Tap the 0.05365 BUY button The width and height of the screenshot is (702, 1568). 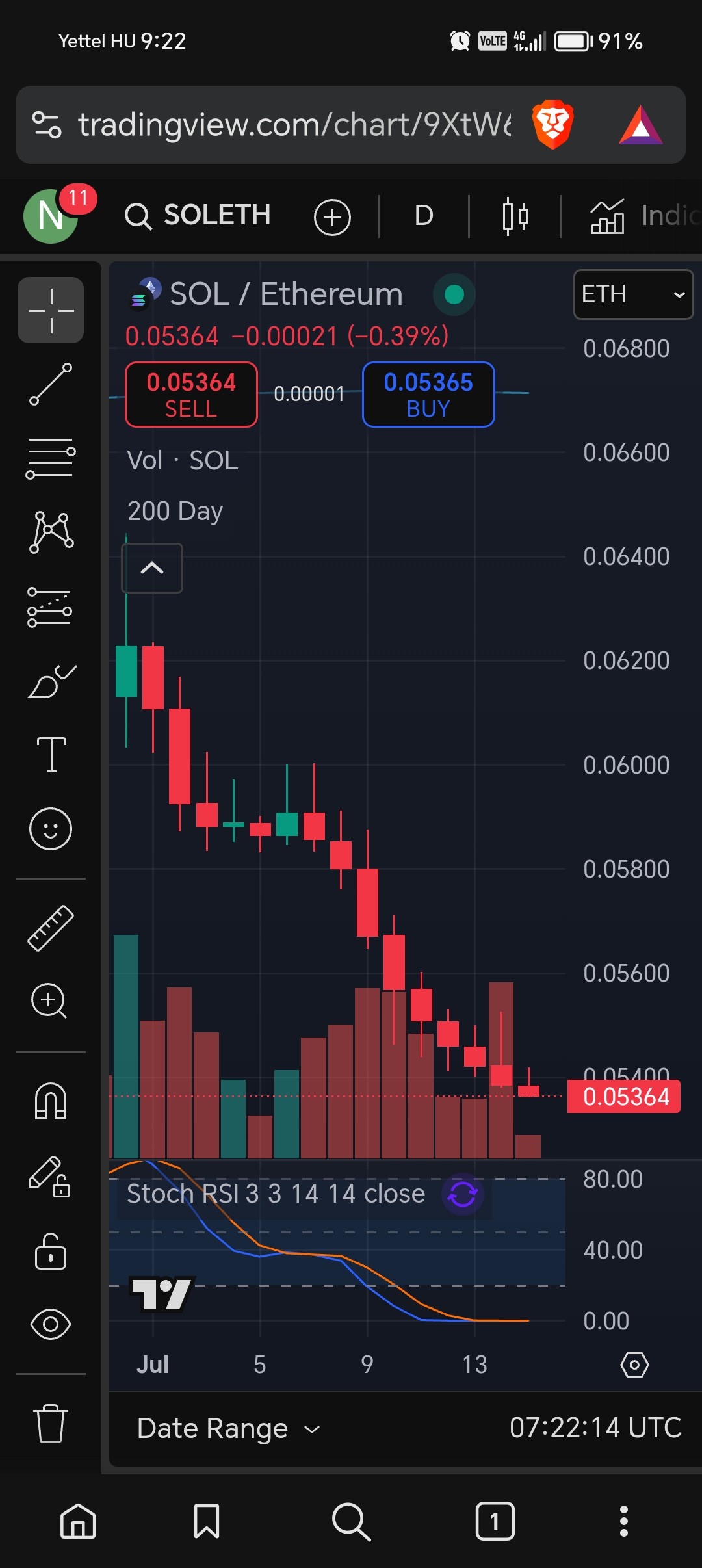[x=428, y=395]
